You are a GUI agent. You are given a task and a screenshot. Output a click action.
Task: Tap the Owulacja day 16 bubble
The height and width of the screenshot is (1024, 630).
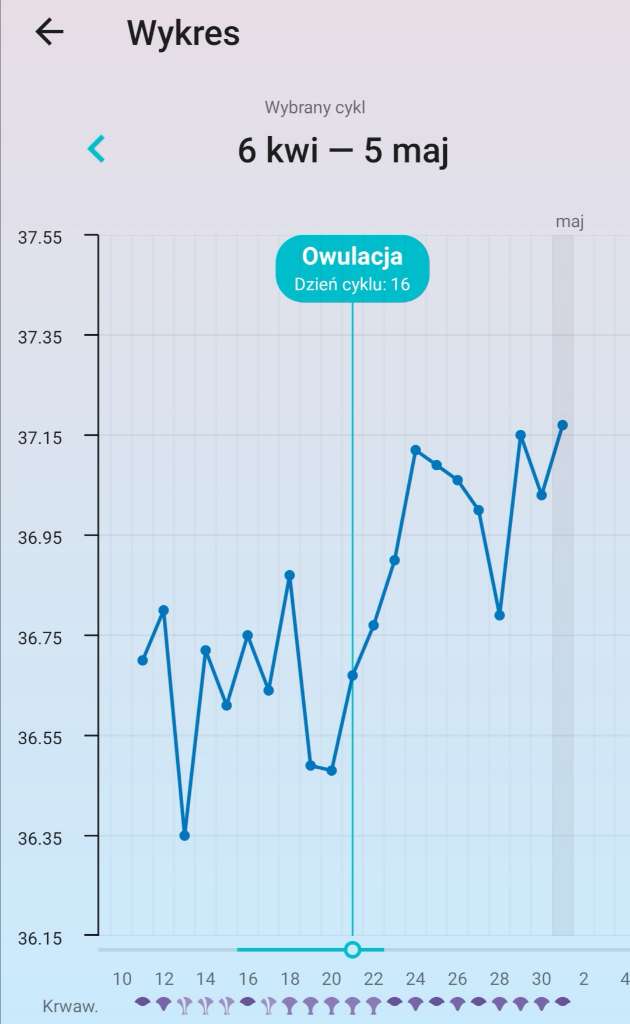pos(352,269)
